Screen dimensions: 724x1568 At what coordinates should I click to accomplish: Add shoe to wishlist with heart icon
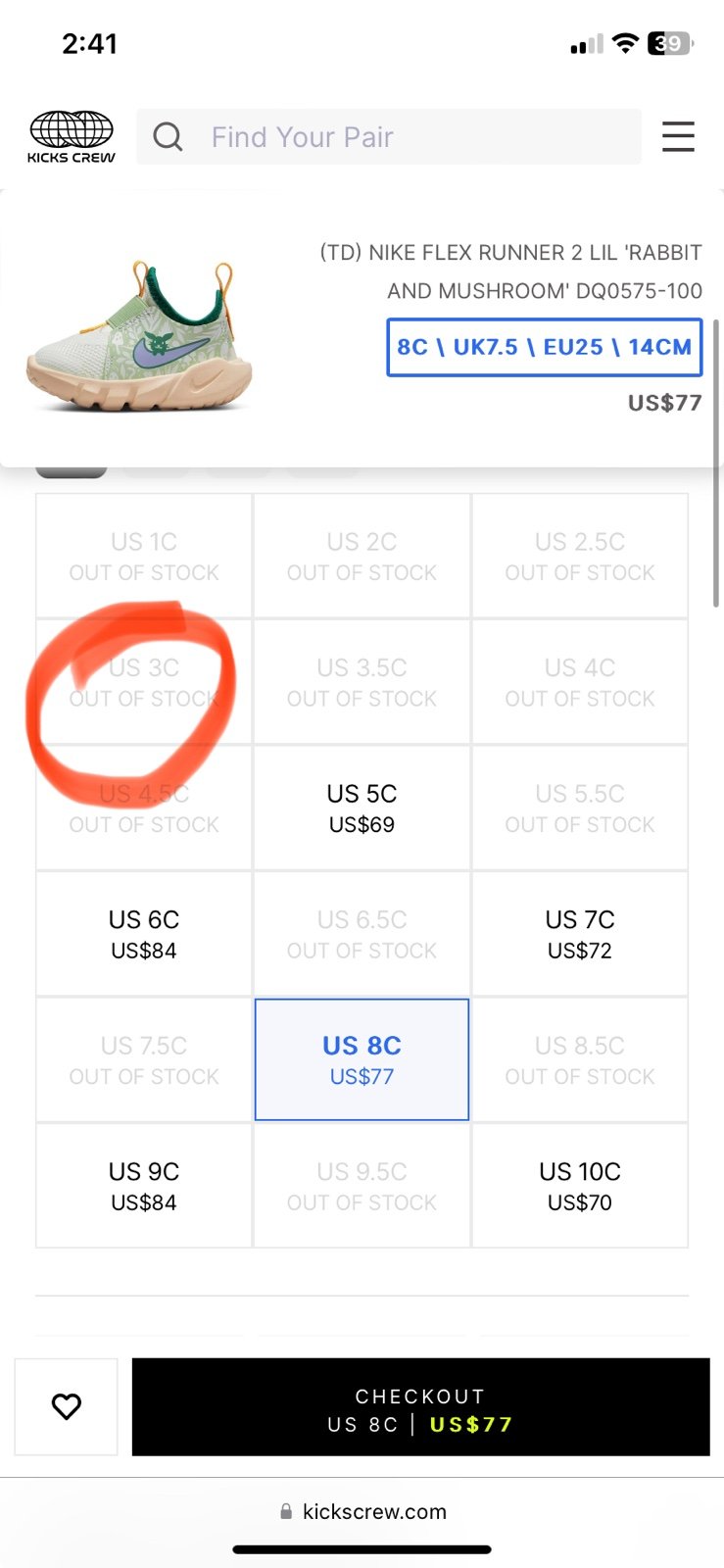(x=67, y=1406)
